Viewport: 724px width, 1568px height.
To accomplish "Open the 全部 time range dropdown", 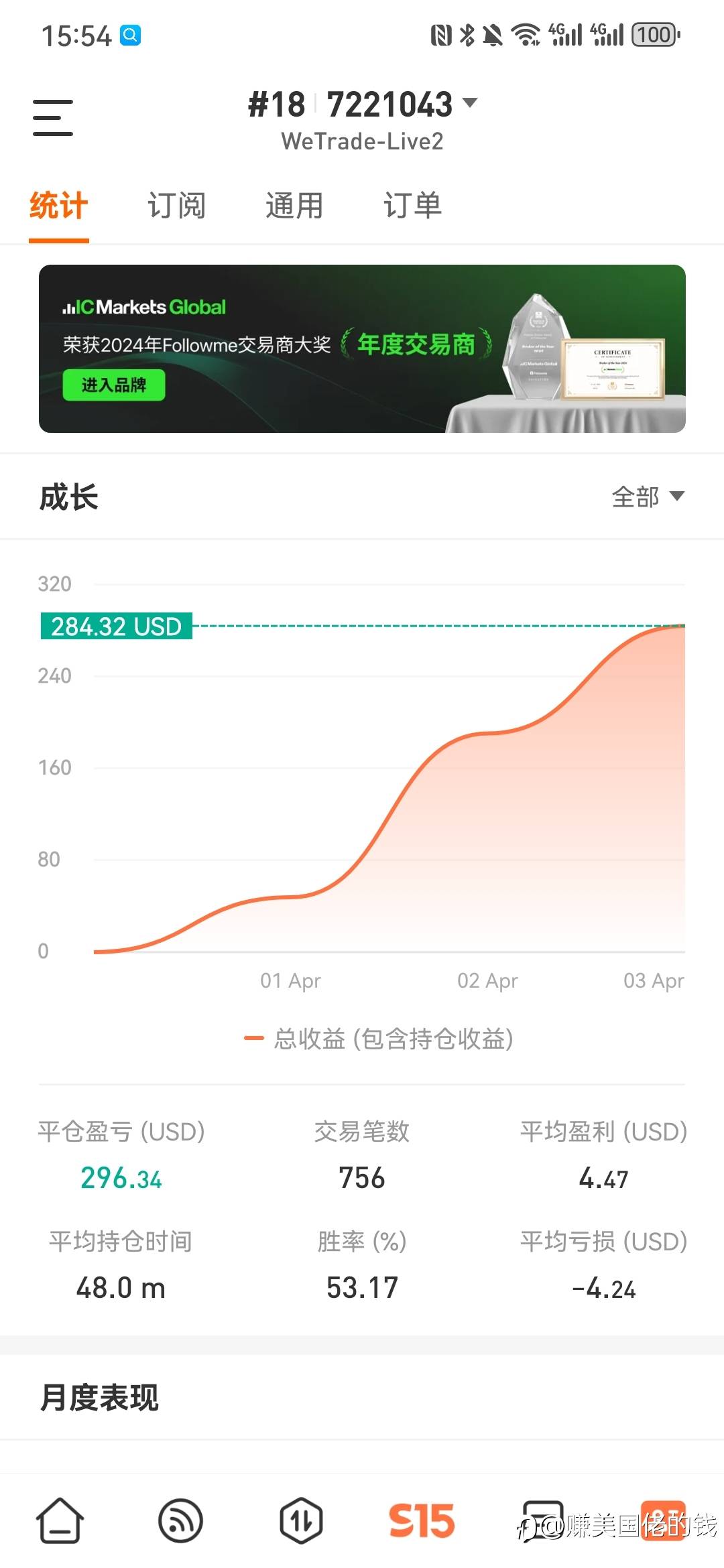I will (x=648, y=497).
